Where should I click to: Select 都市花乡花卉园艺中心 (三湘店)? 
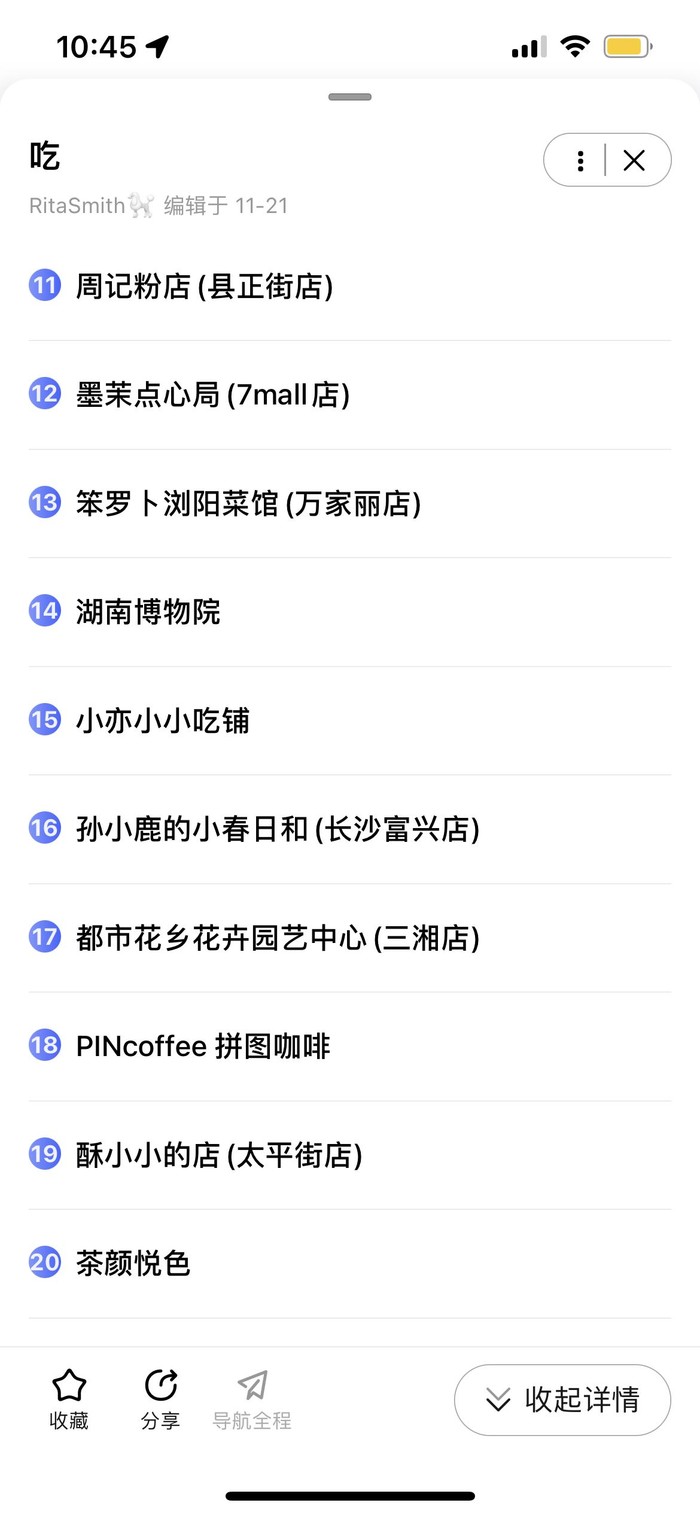click(x=278, y=938)
